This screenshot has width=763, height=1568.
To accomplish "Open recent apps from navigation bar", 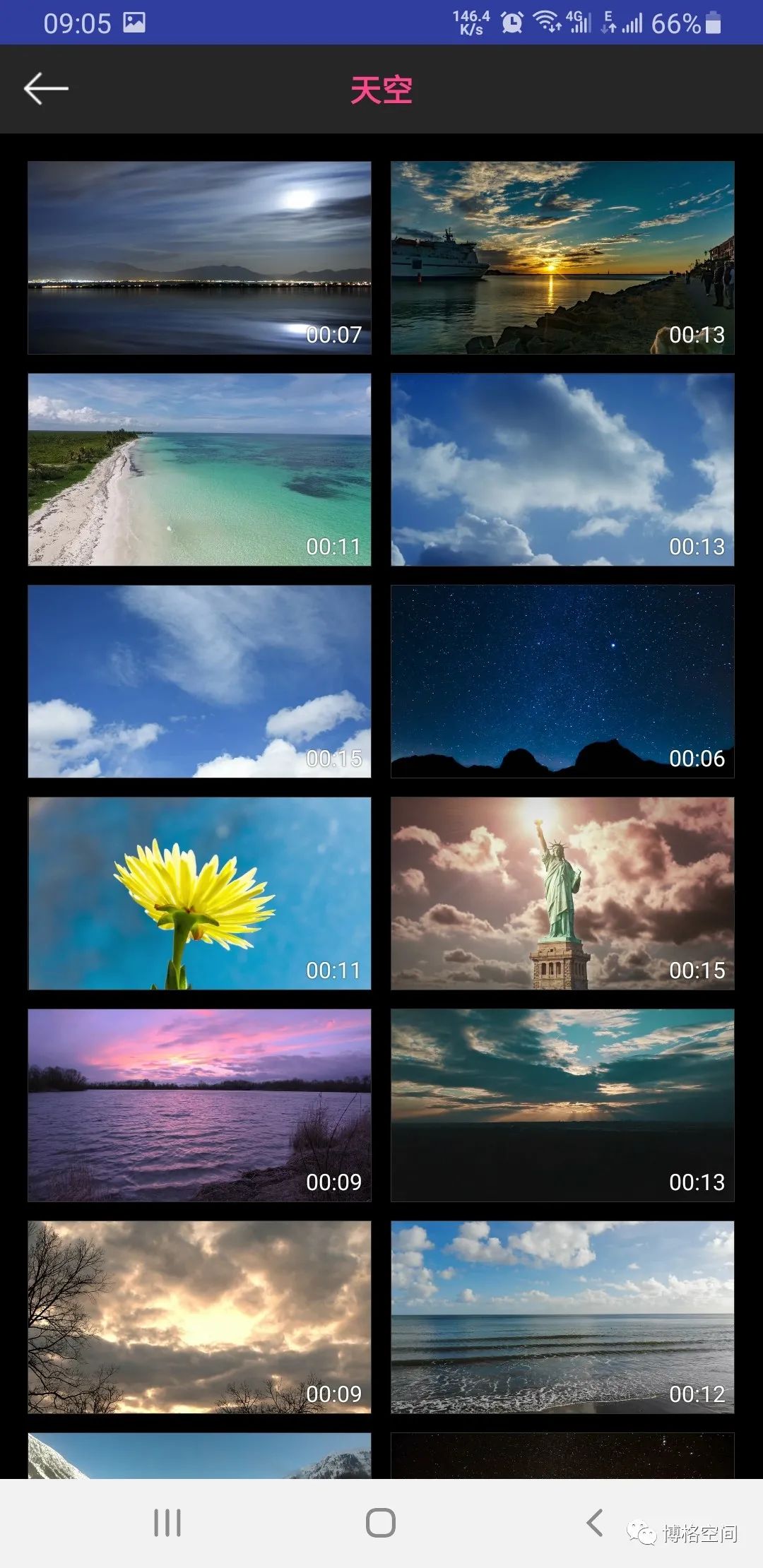I will click(x=167, y=1523).
